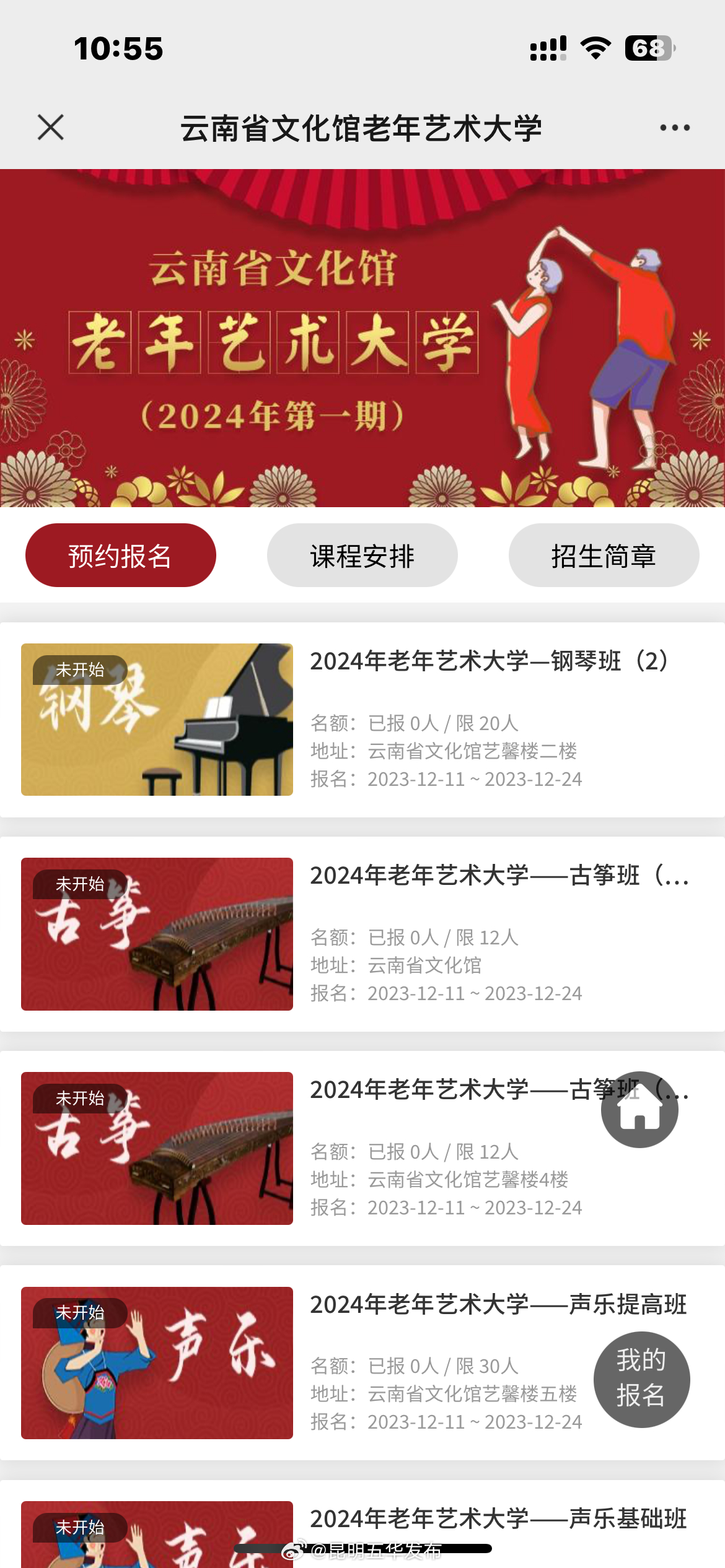This screenshot has width=725, height=1568.
Task: Open the more options "..." menu
Action: pyautogui.click(x=674, y=128)
